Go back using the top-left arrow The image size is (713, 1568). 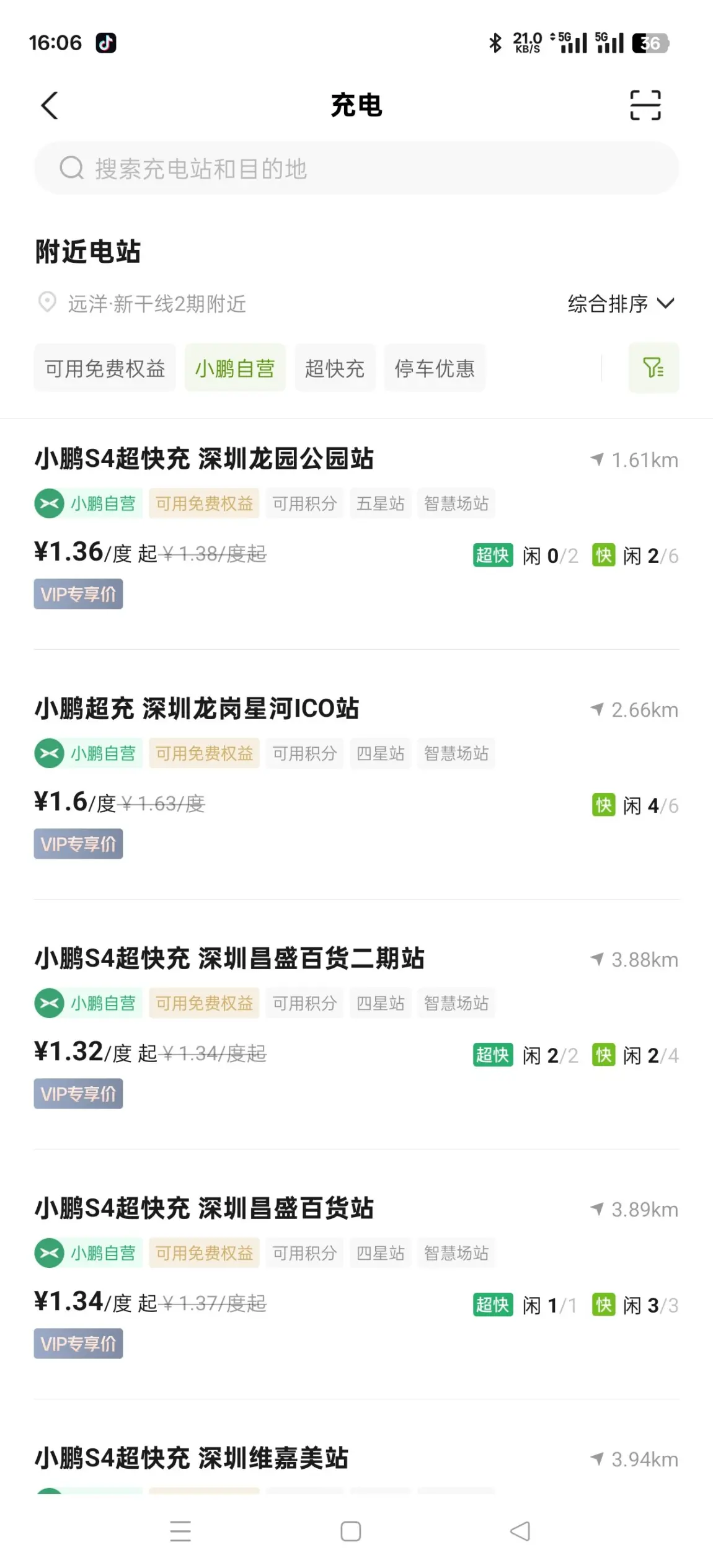[x=50, y=105]
